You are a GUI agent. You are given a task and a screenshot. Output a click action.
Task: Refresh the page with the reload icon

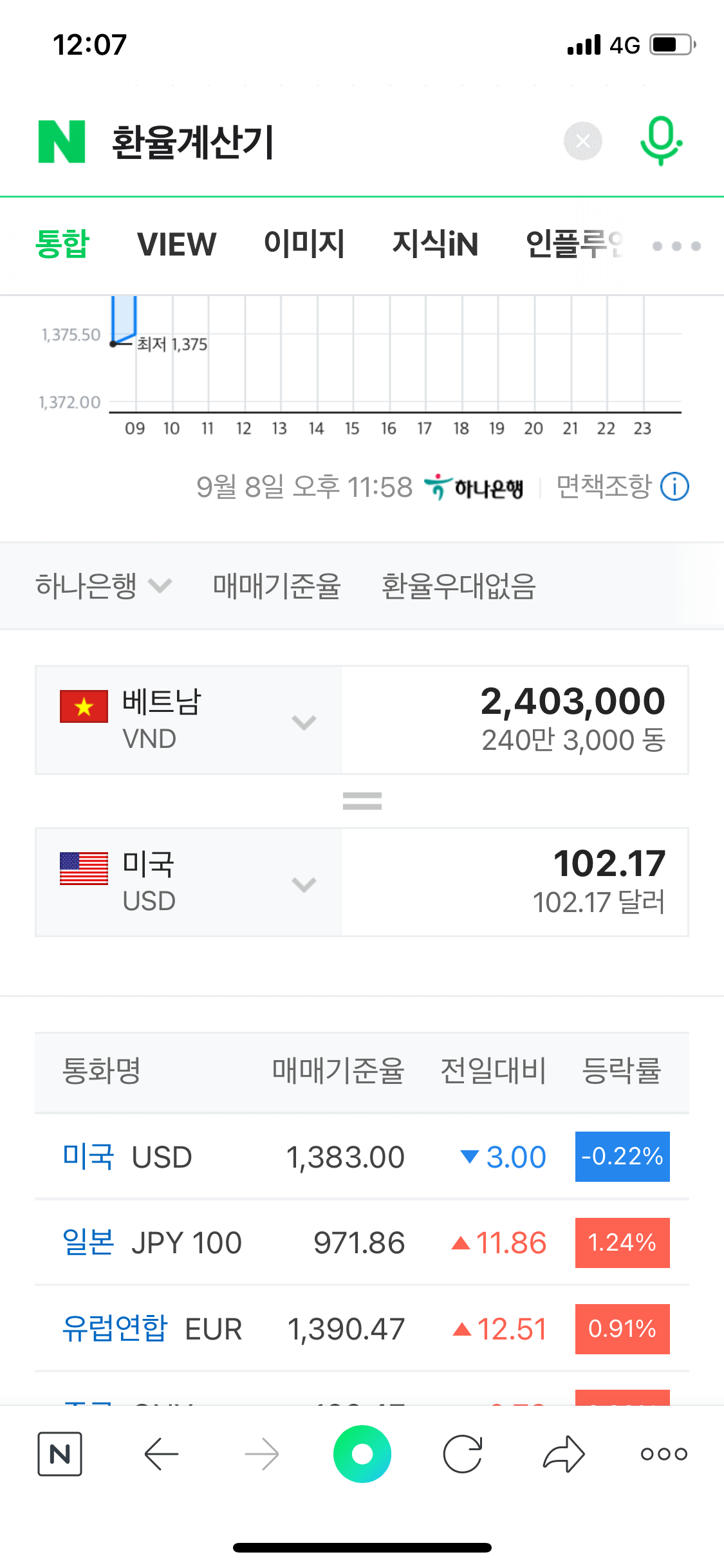click(463, 1453)
